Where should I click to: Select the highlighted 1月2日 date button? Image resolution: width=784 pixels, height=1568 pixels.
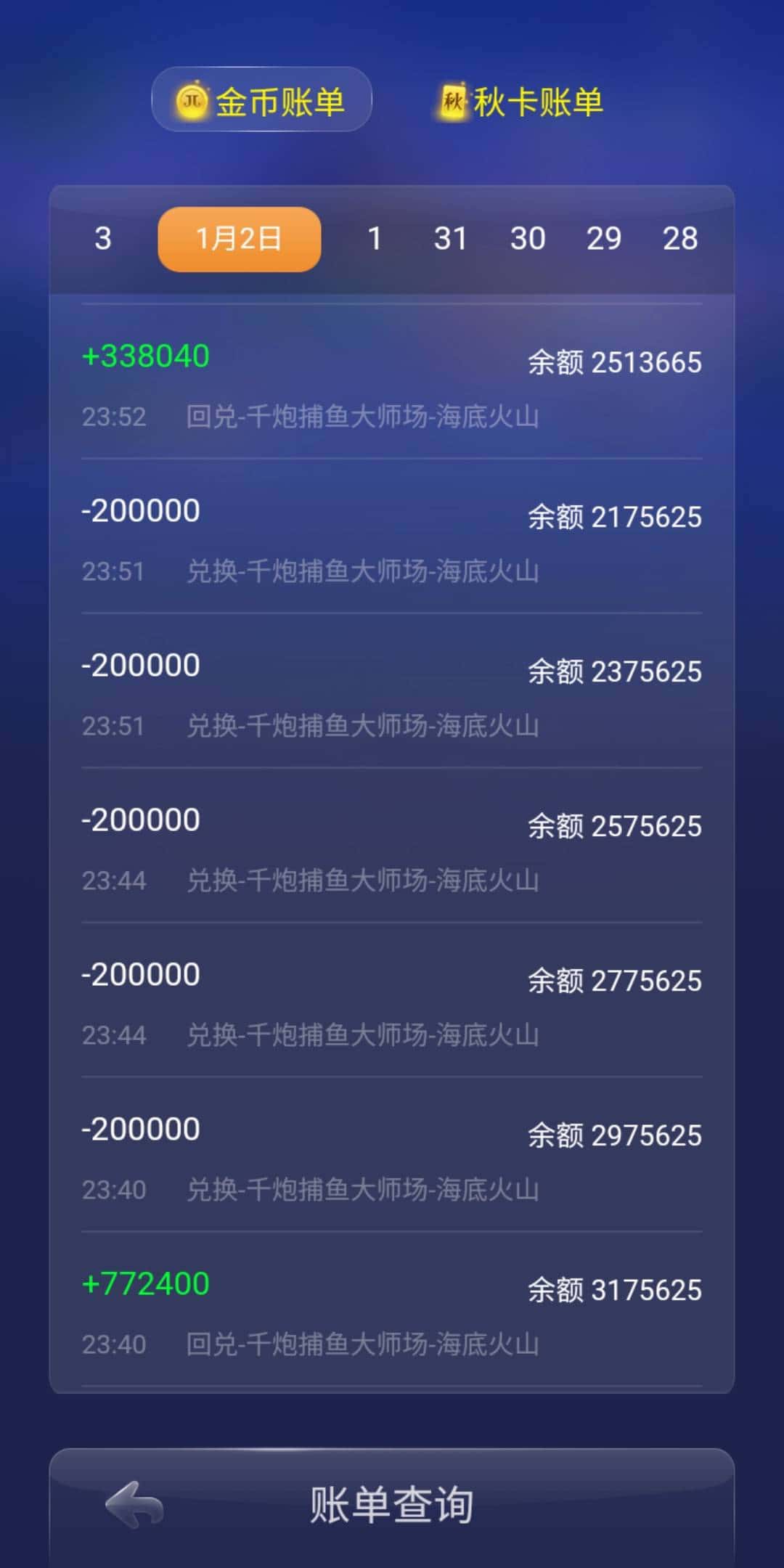pos(238,238)
